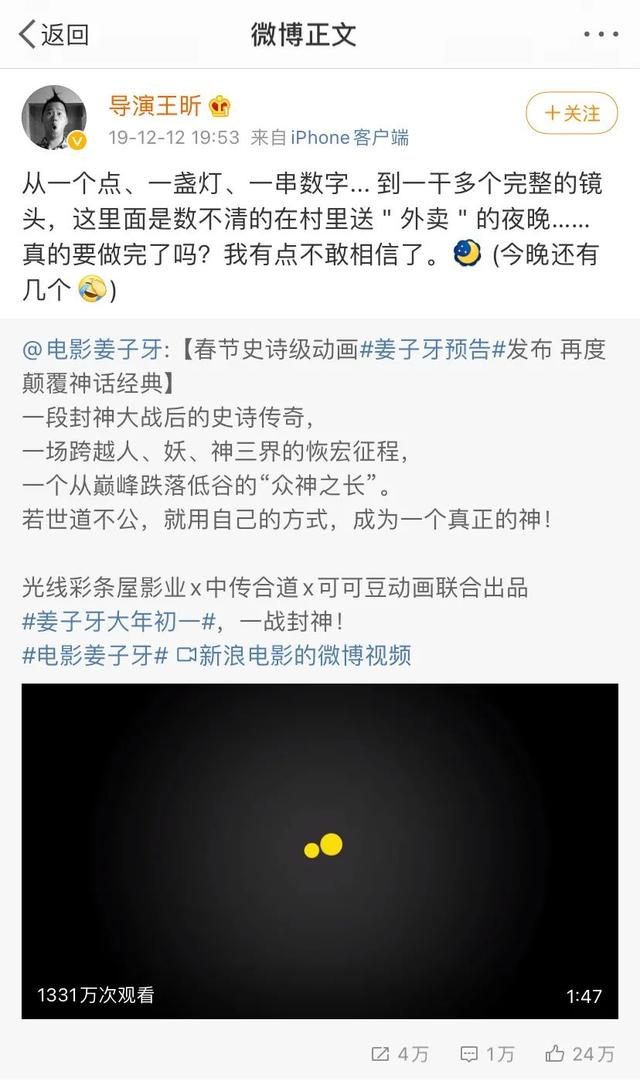Viewport: 640px width, 1088px height.
Task: Like this Weibo post
Action: (x=580, y=1053)
